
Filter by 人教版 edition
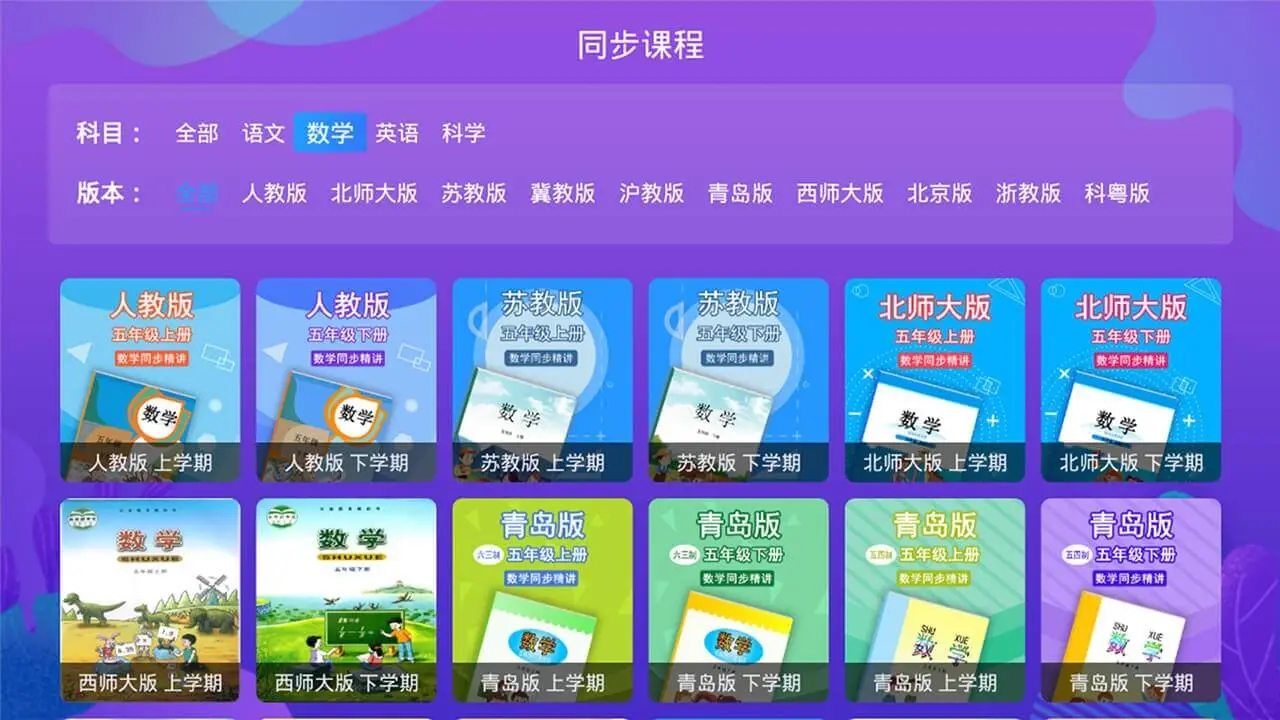pyautogui.click(x=274, y=193)
